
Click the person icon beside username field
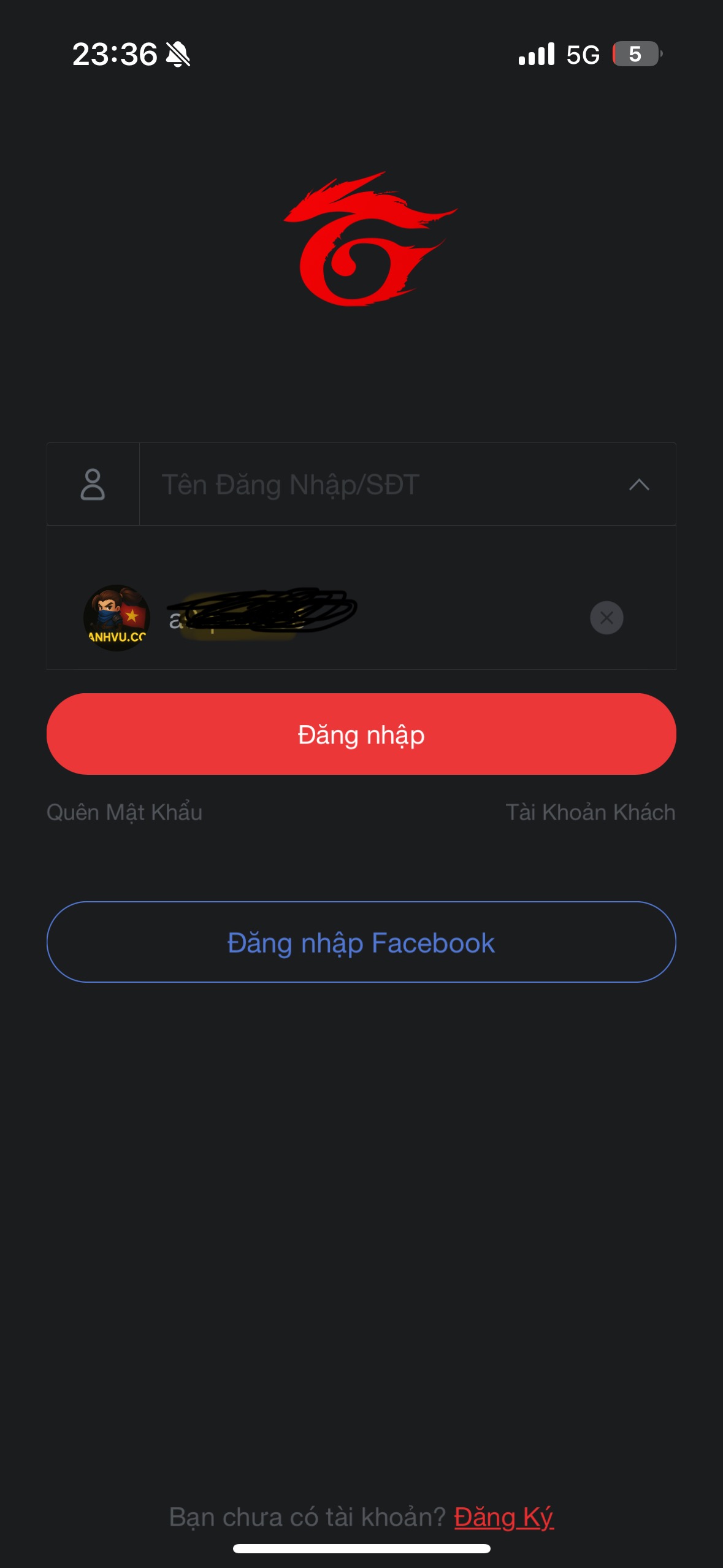tap(93, 485)
